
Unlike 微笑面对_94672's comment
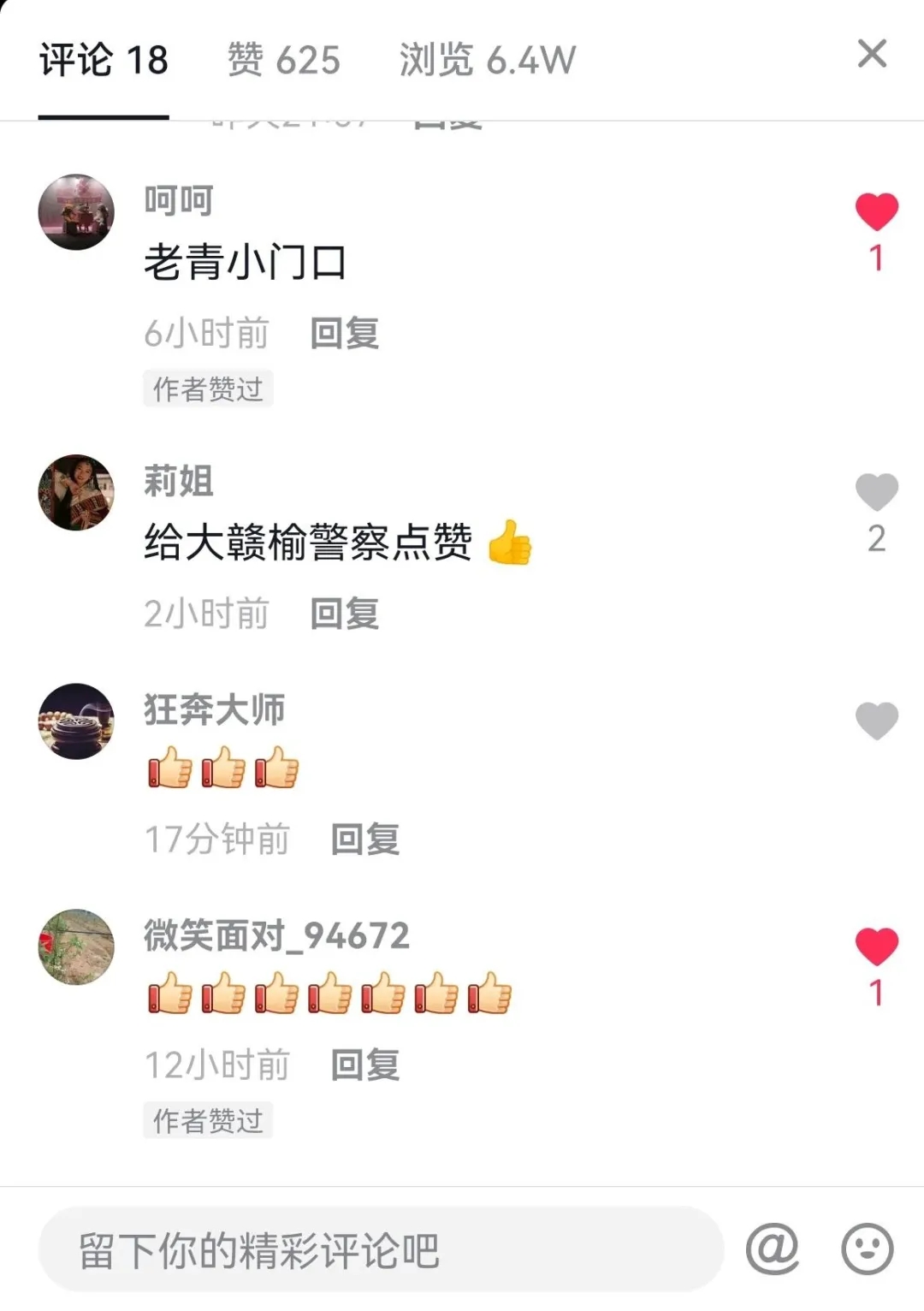pyautogui.click(x=876, y=946)
